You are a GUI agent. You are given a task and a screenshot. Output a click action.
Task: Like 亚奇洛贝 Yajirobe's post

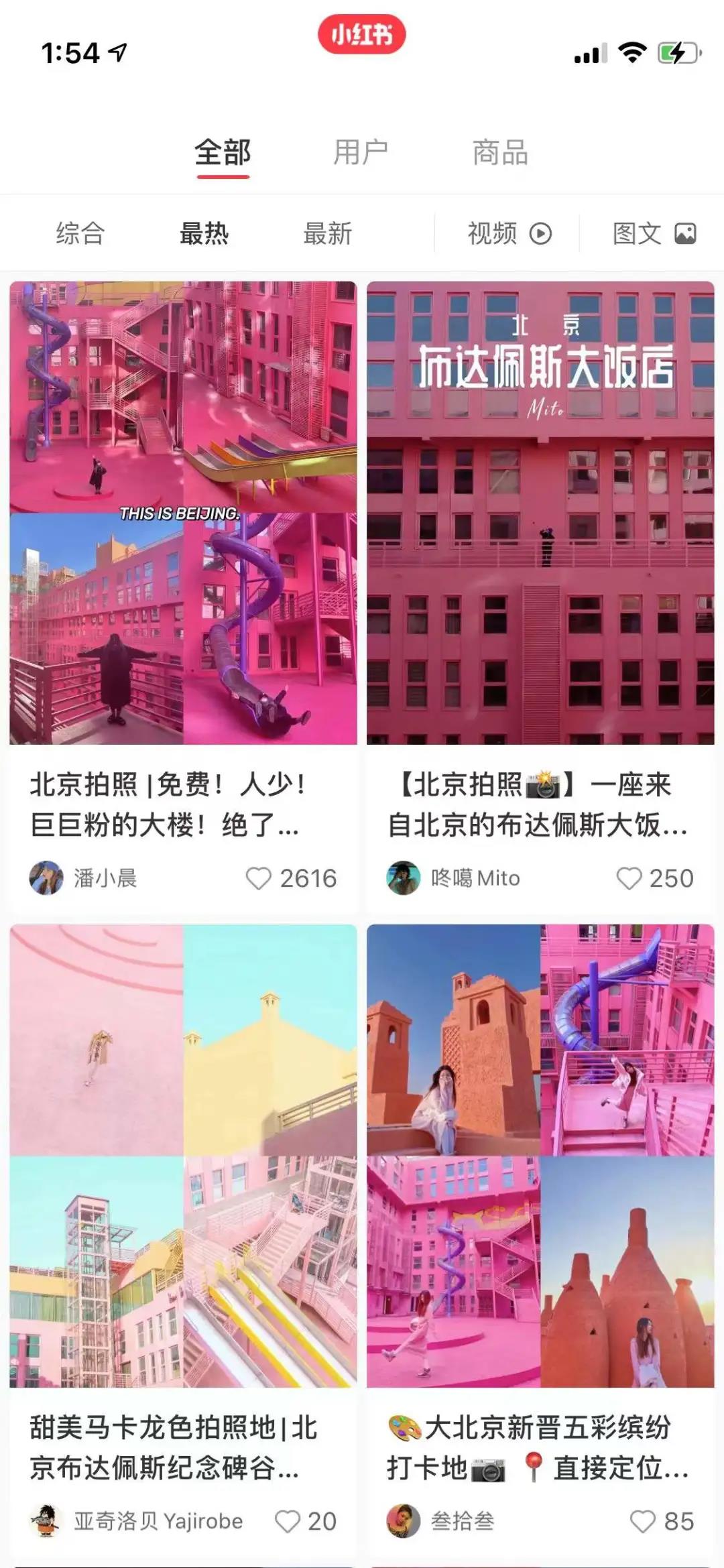(x=288, y=1521)
